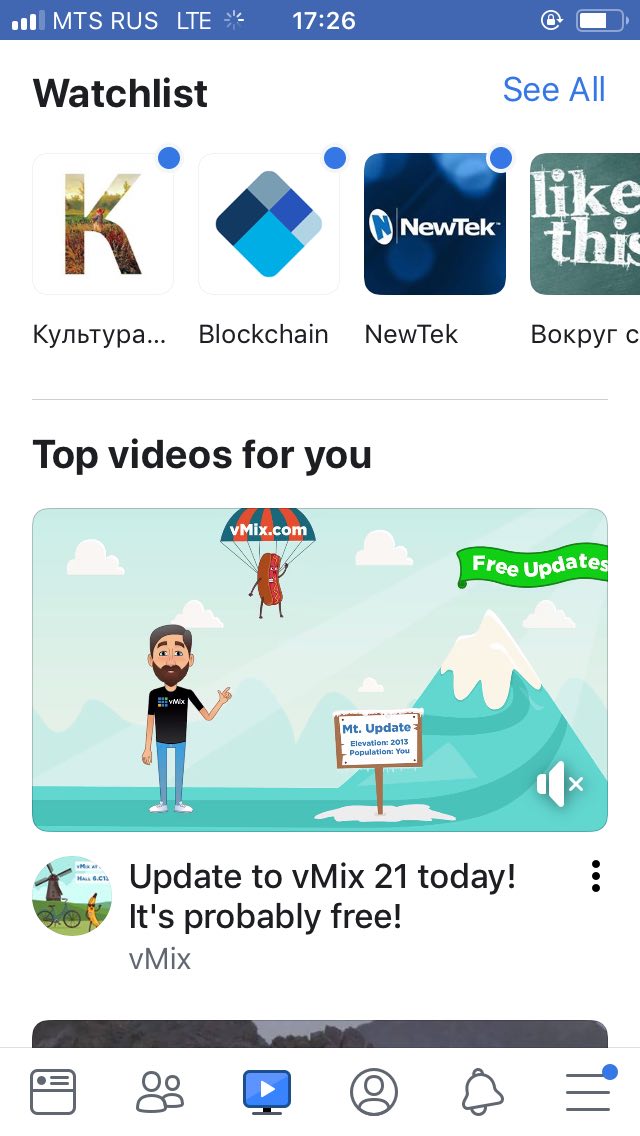This screenshot has height=1136, width=640.
Task: Open See All for the Watchlist
Action: [553, 90]
